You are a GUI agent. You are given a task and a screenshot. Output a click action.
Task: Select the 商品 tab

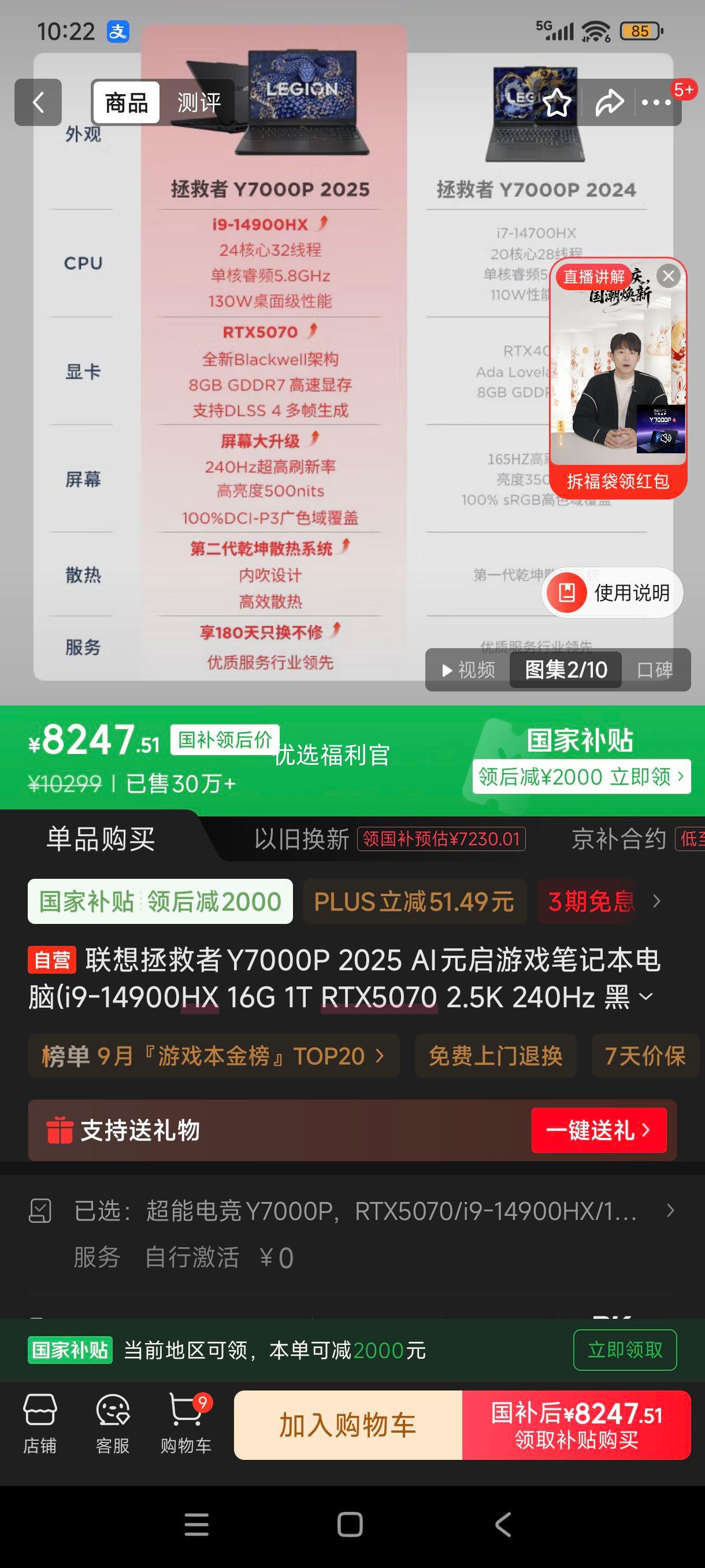click(x=125, y=102)
